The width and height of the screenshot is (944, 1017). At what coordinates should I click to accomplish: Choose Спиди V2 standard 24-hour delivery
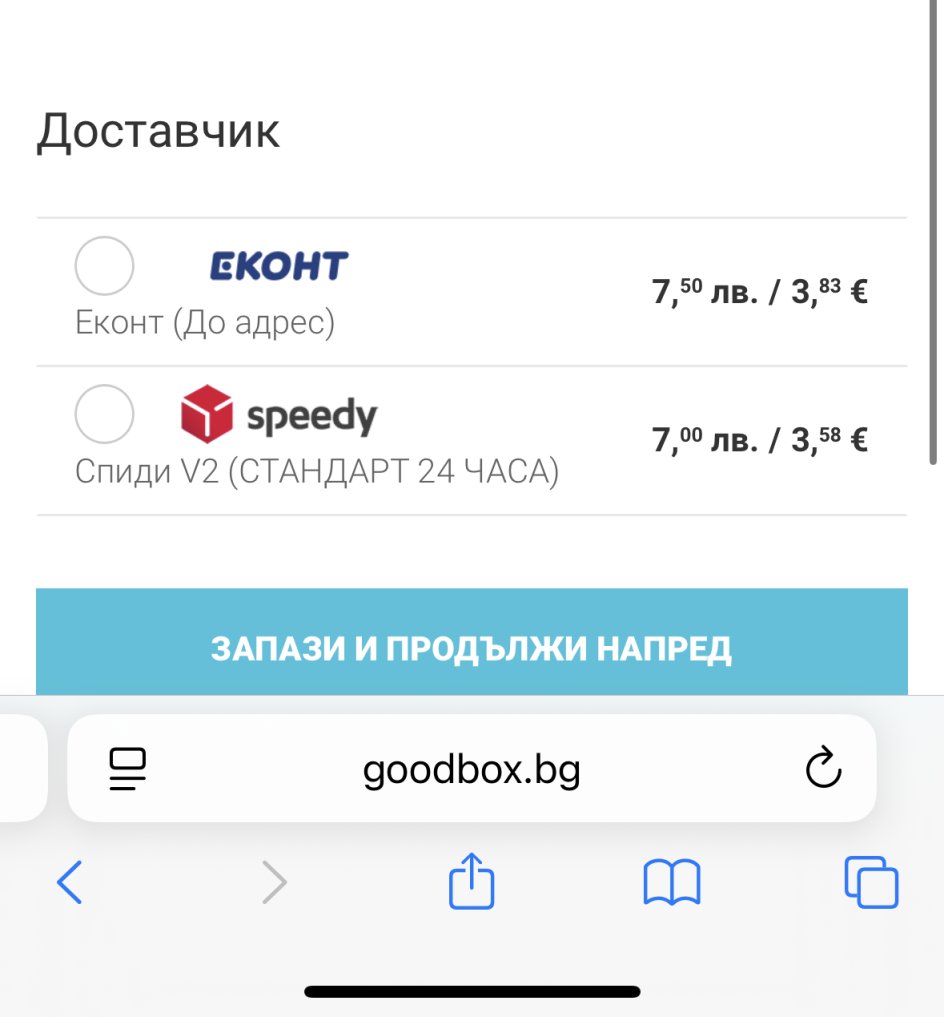[104, 414]
